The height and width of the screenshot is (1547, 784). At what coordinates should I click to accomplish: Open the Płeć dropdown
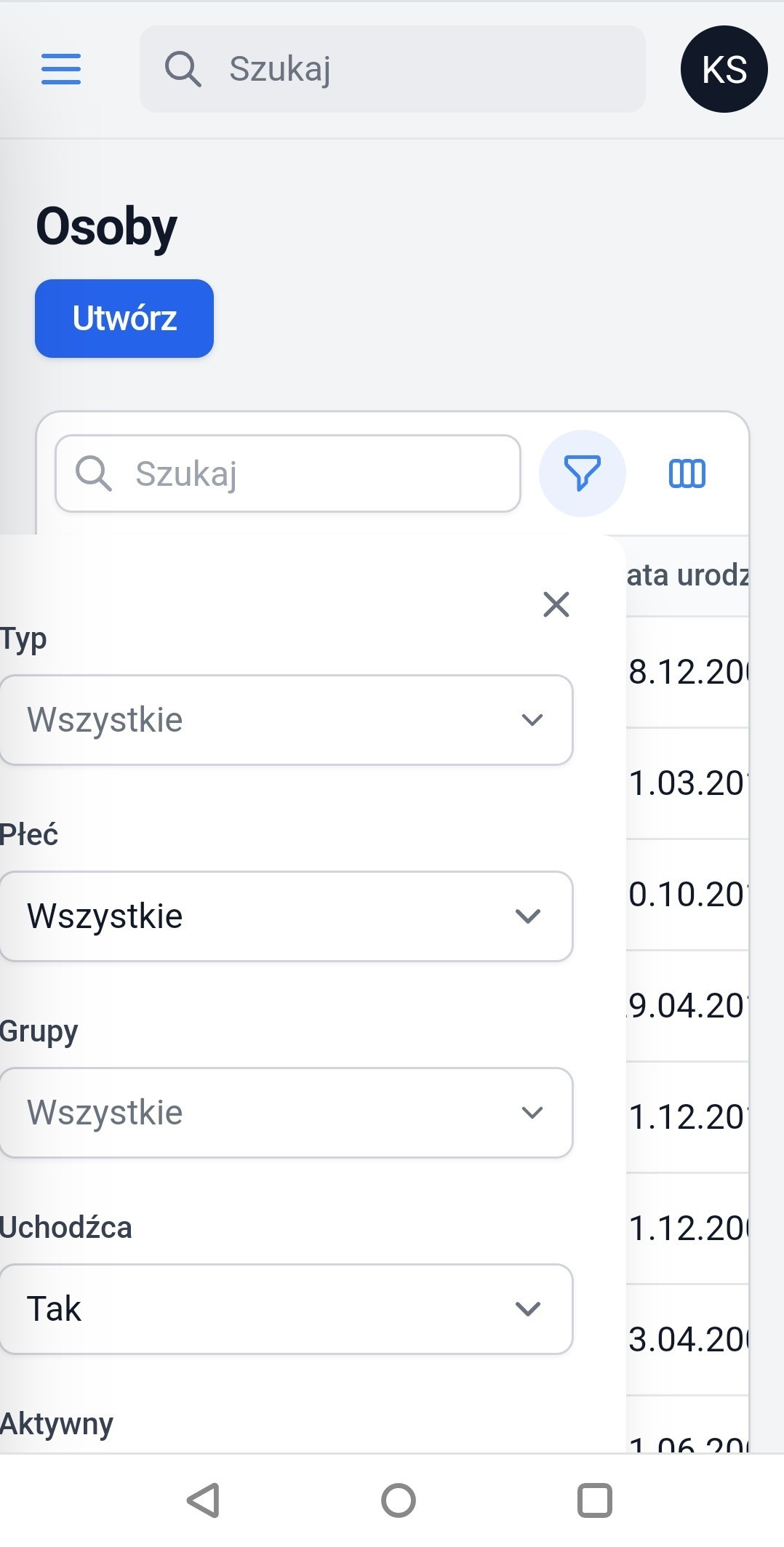[x=287, y=916]
